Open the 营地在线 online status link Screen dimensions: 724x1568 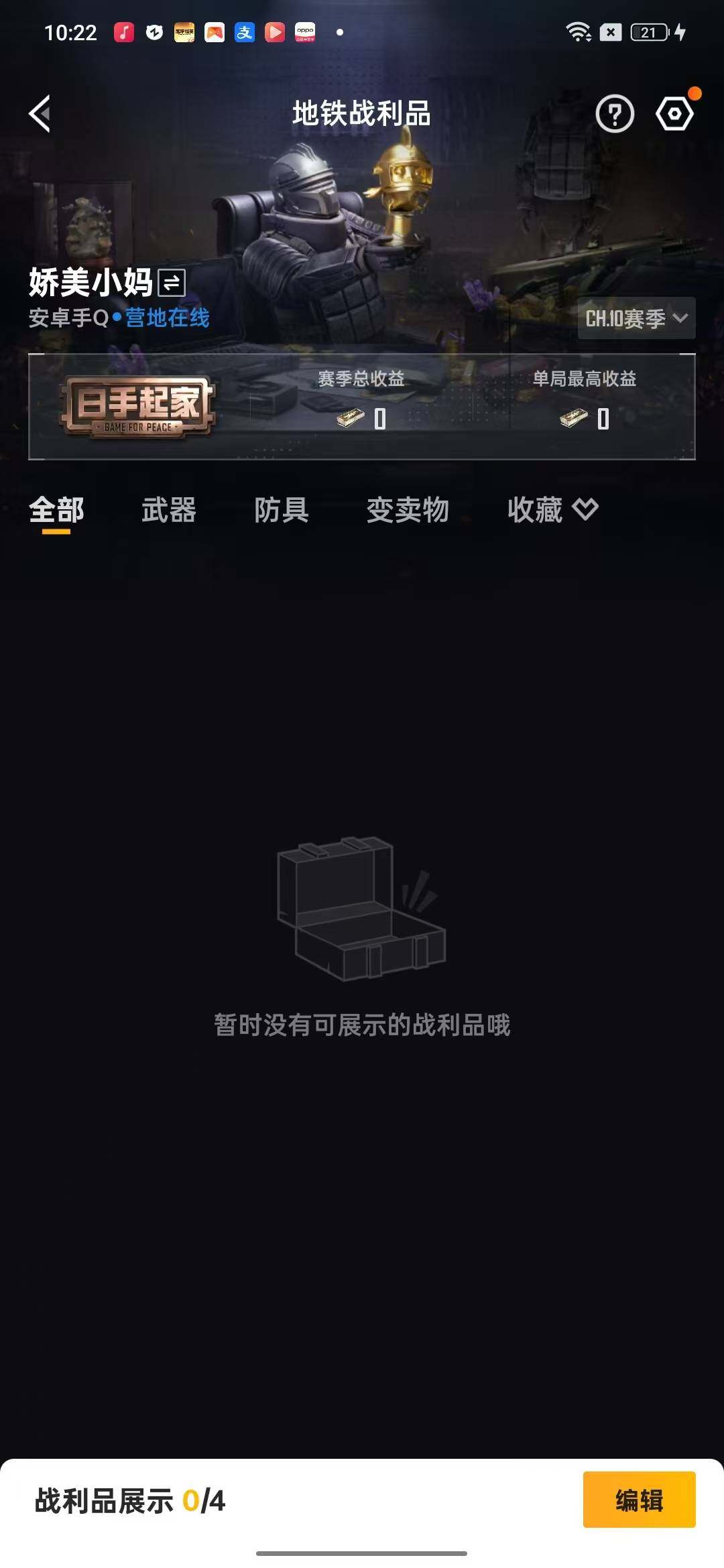click(168, 320)
